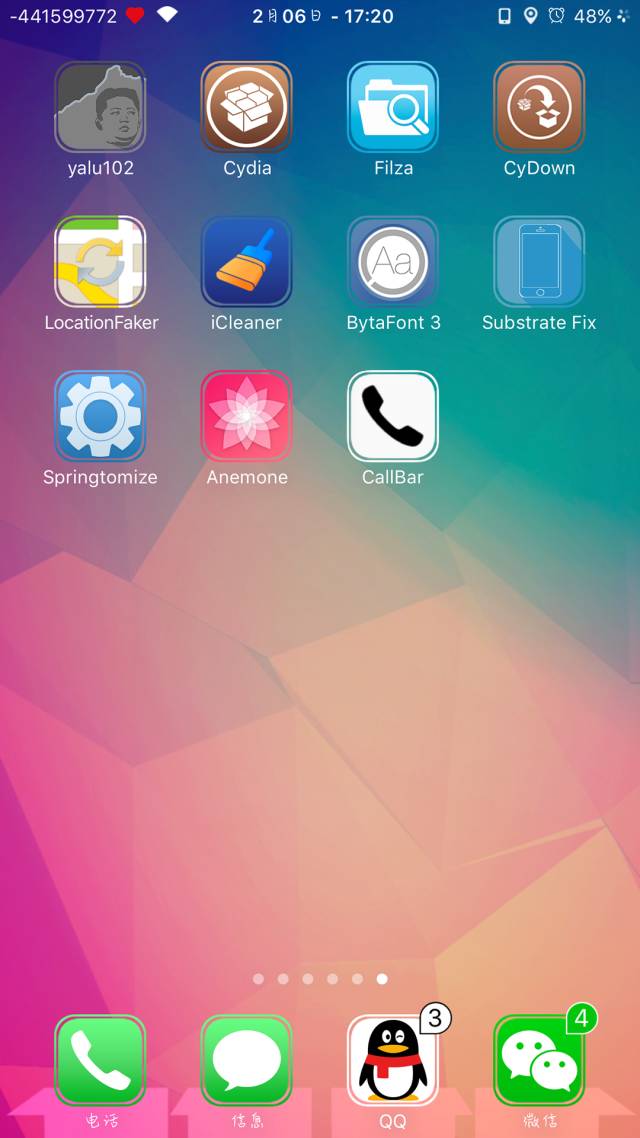
Task: Open Messages in the dock
Action: 247,1060
